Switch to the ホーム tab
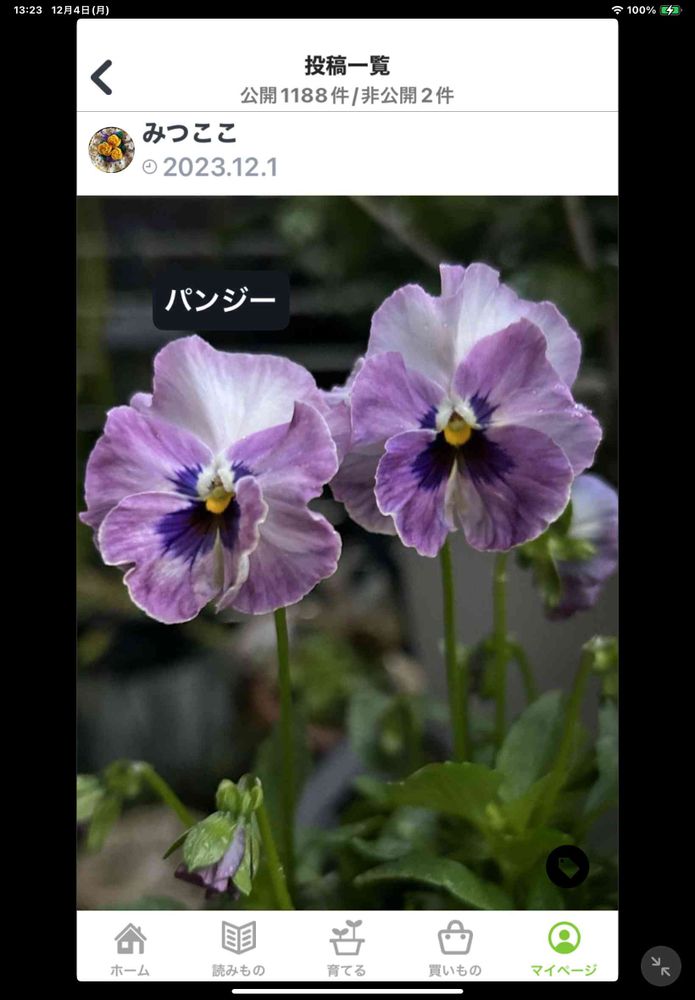 (x=130, y=949)
